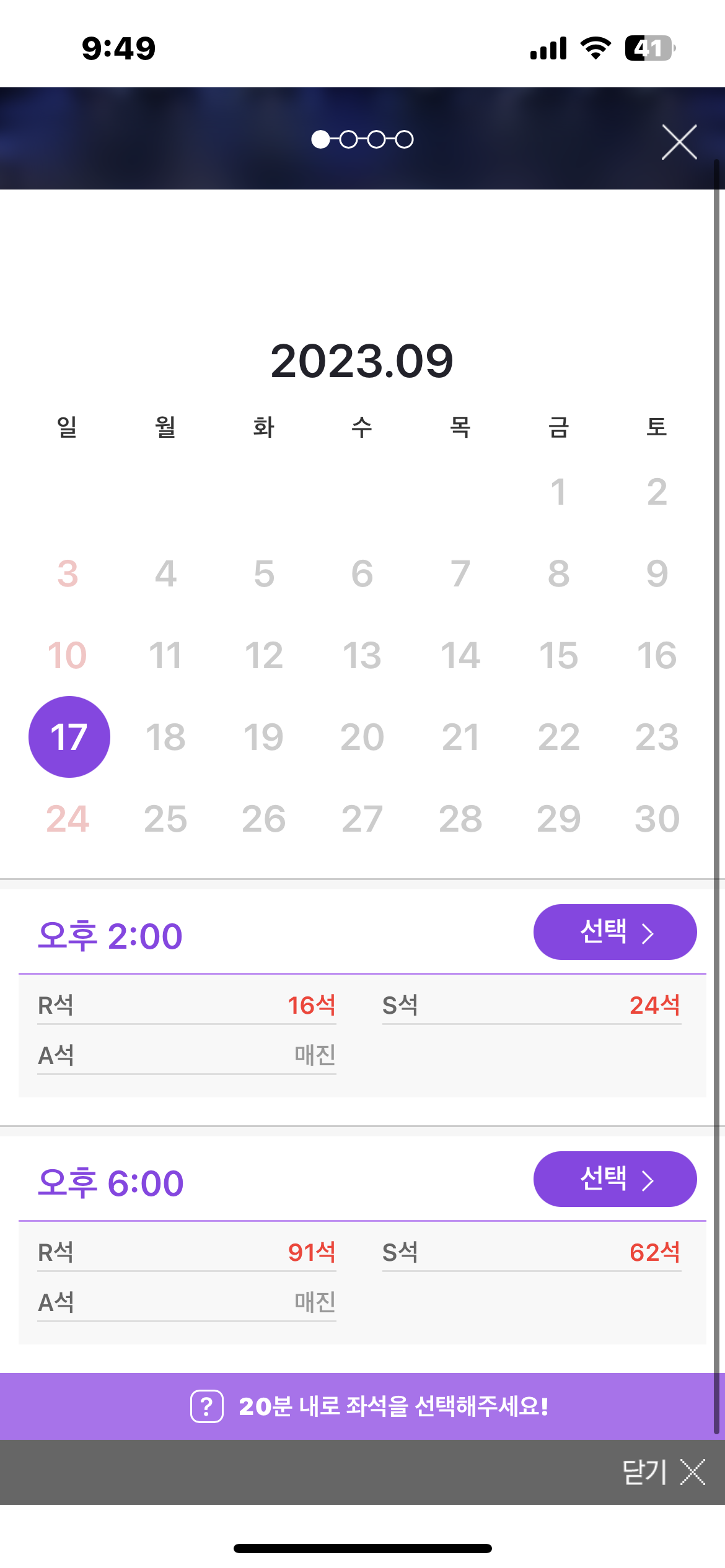725x1568 pixels.
Task: Close the booking window with the top X
Action: point(679,142)
